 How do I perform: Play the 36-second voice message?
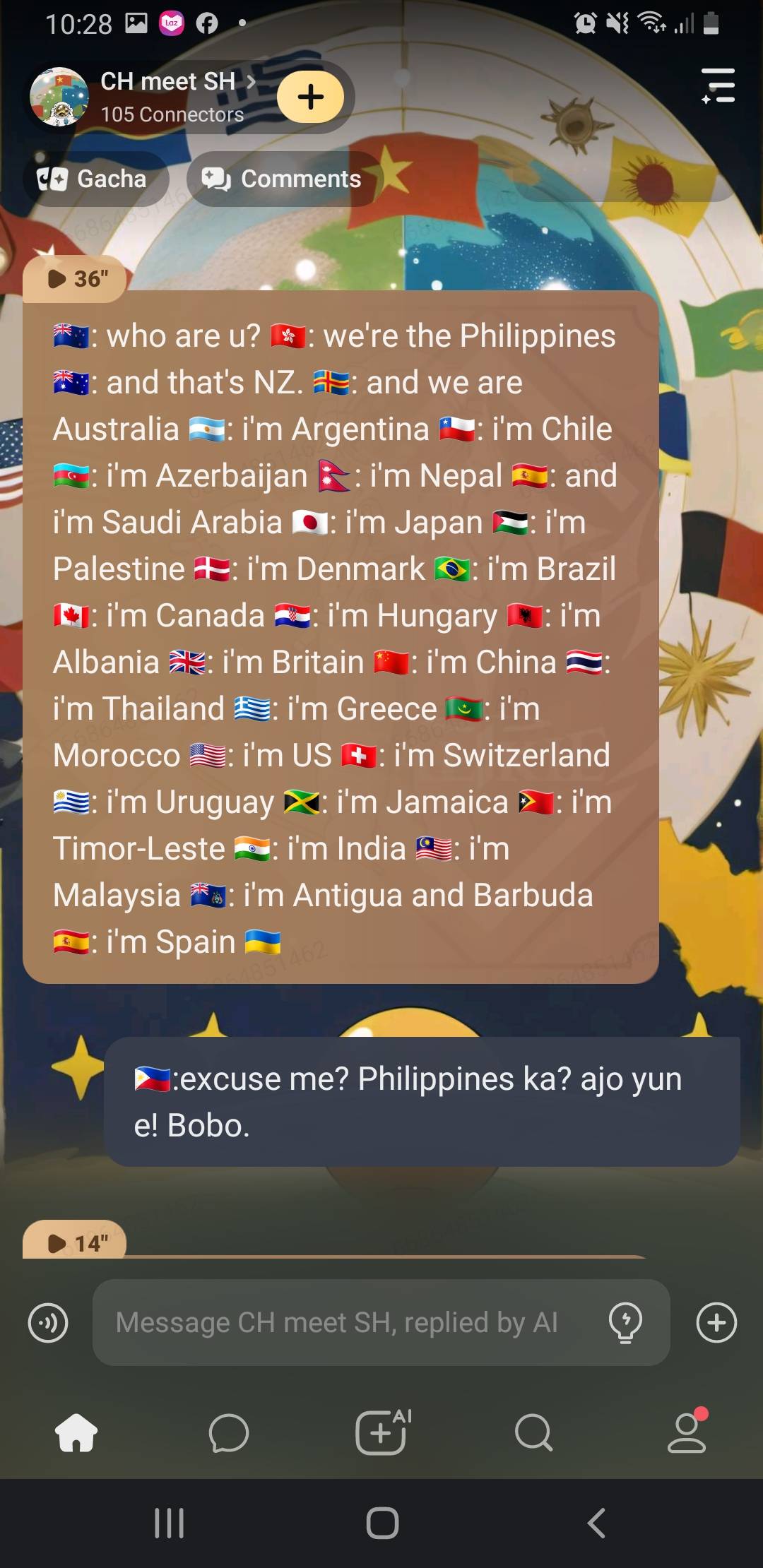pyautogui.click(x=76, y=279)
